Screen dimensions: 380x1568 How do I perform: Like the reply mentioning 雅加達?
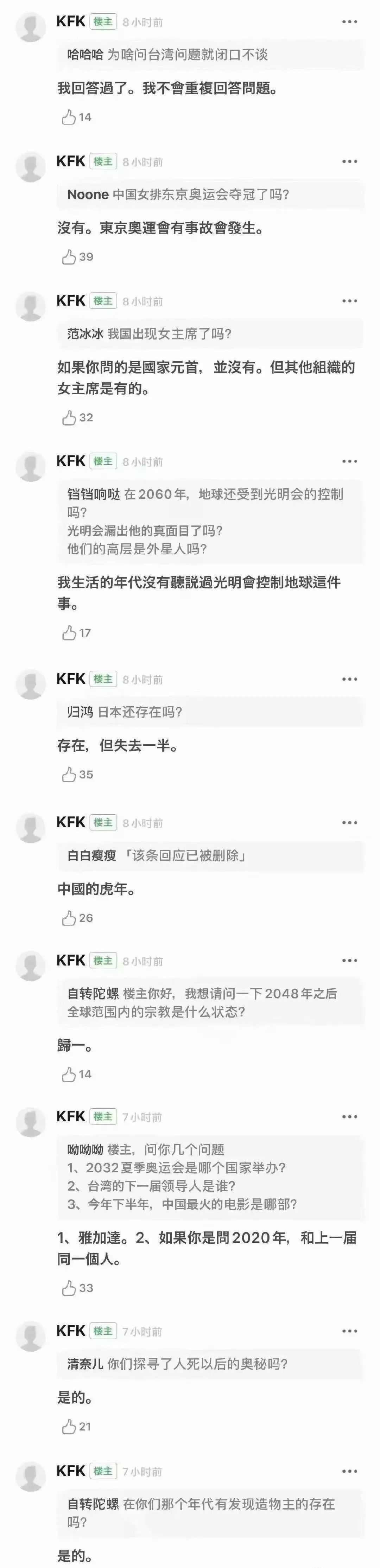point(69,1288)
